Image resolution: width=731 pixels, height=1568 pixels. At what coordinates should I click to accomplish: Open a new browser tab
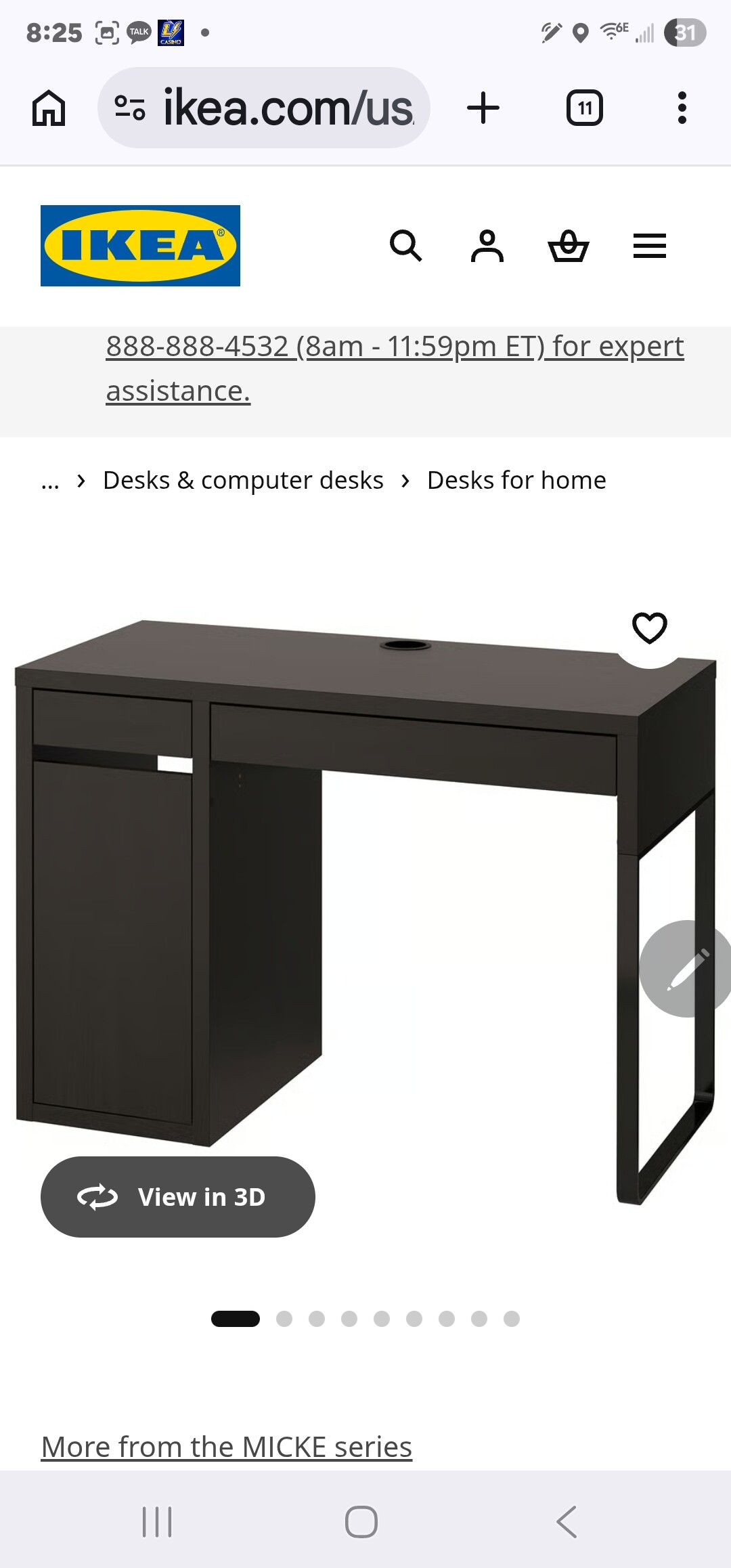click(x=483, y=108)
